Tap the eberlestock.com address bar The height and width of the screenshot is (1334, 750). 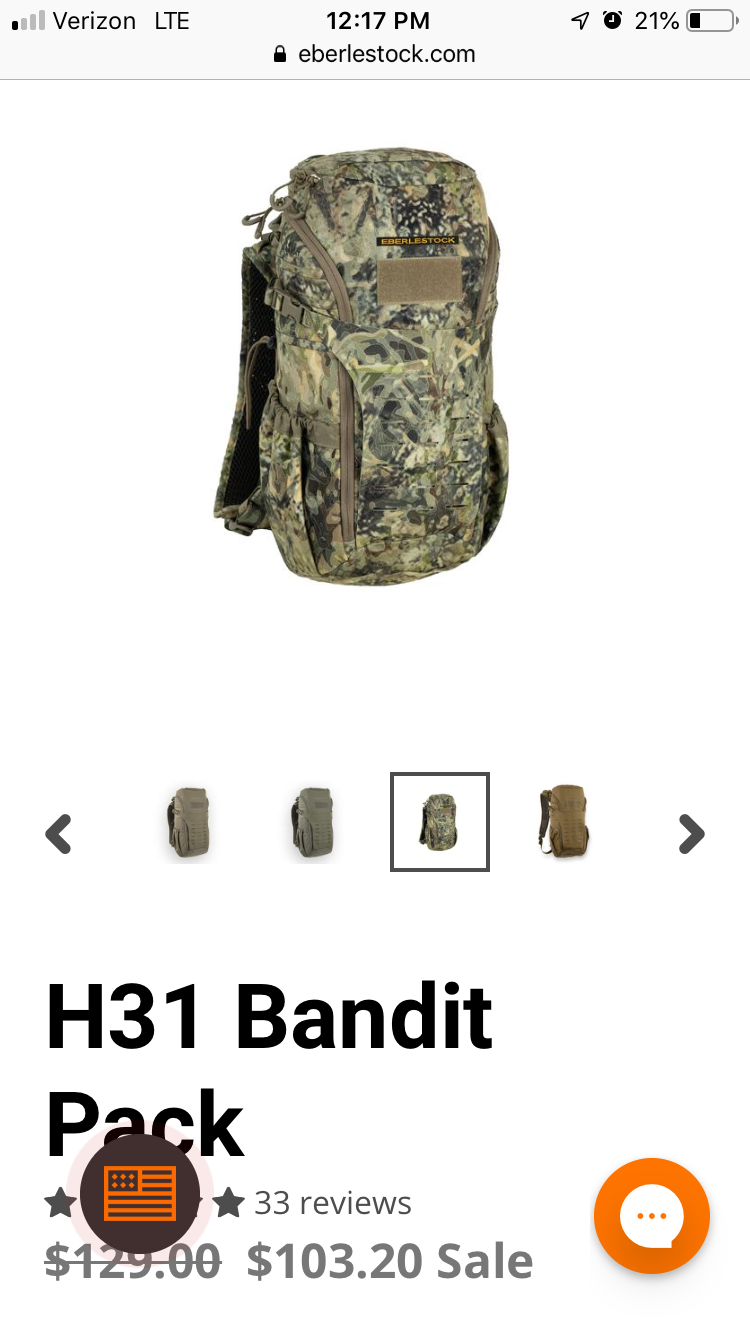tap(375, 54)
